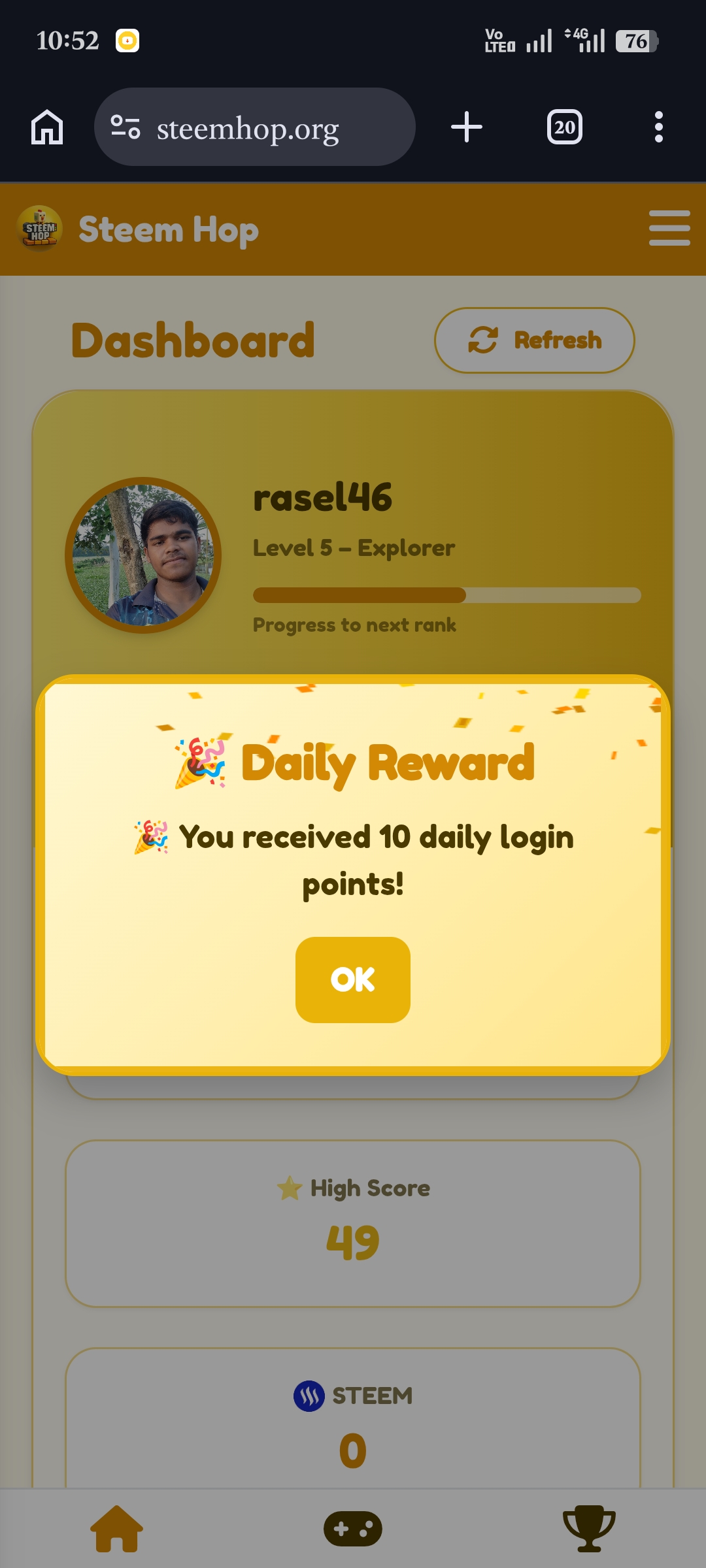This screenshot has width=706, height=1568.
Task: Open the browser overflow menu
Action: pos(659,127)
